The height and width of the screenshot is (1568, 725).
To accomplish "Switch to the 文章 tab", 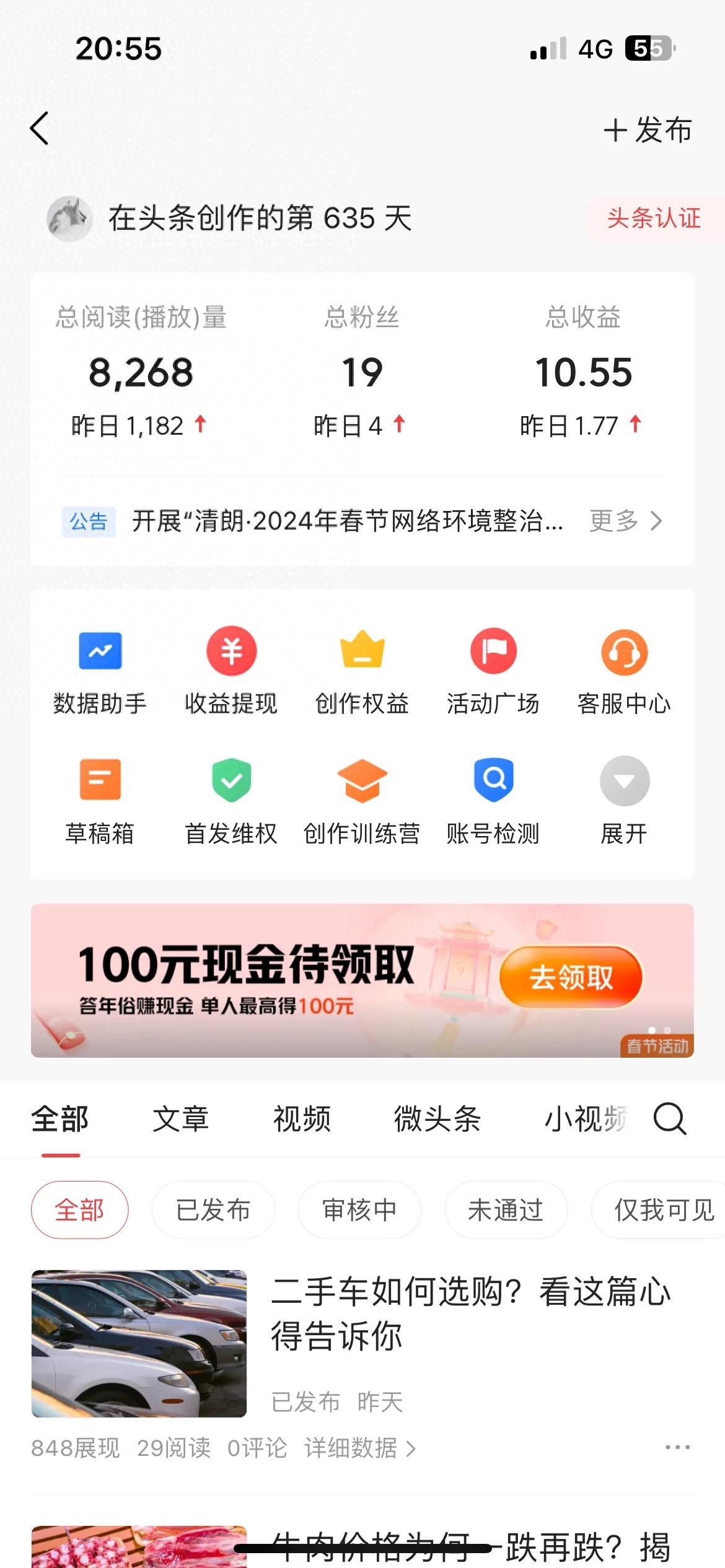I will [181, 1119].
